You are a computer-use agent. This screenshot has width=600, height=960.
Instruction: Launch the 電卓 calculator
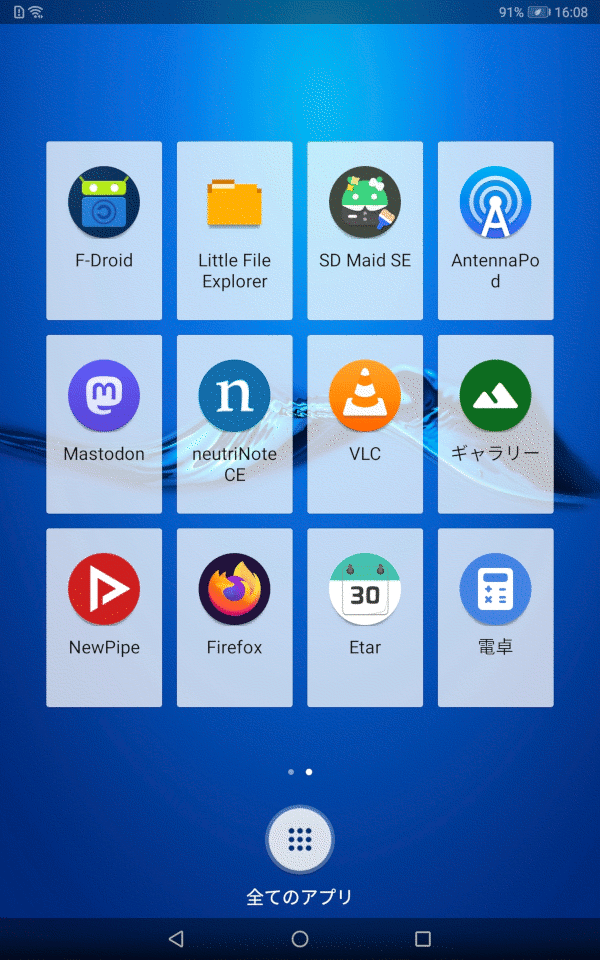tap(495, 590)
